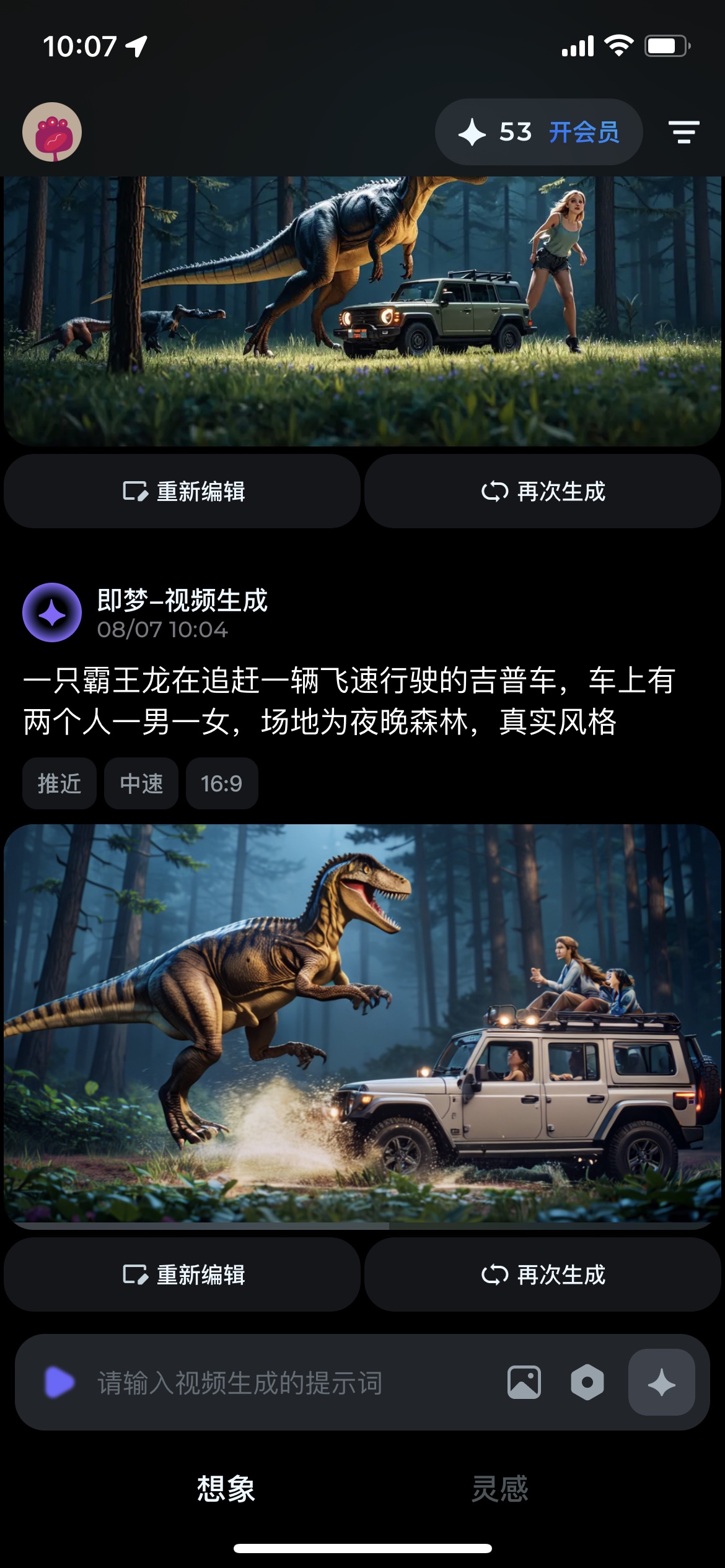
Task: Tap 开会员 to become a member
Action: coord(584,132)
